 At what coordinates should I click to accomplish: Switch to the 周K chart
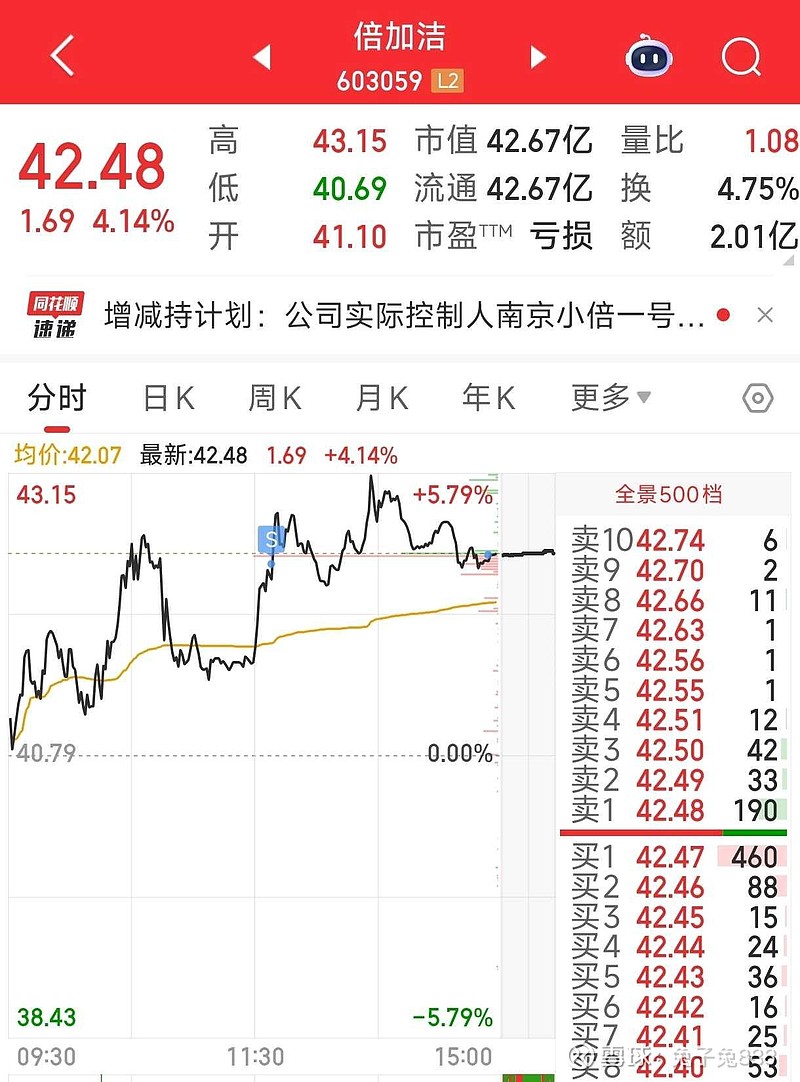tap(275, 399)
